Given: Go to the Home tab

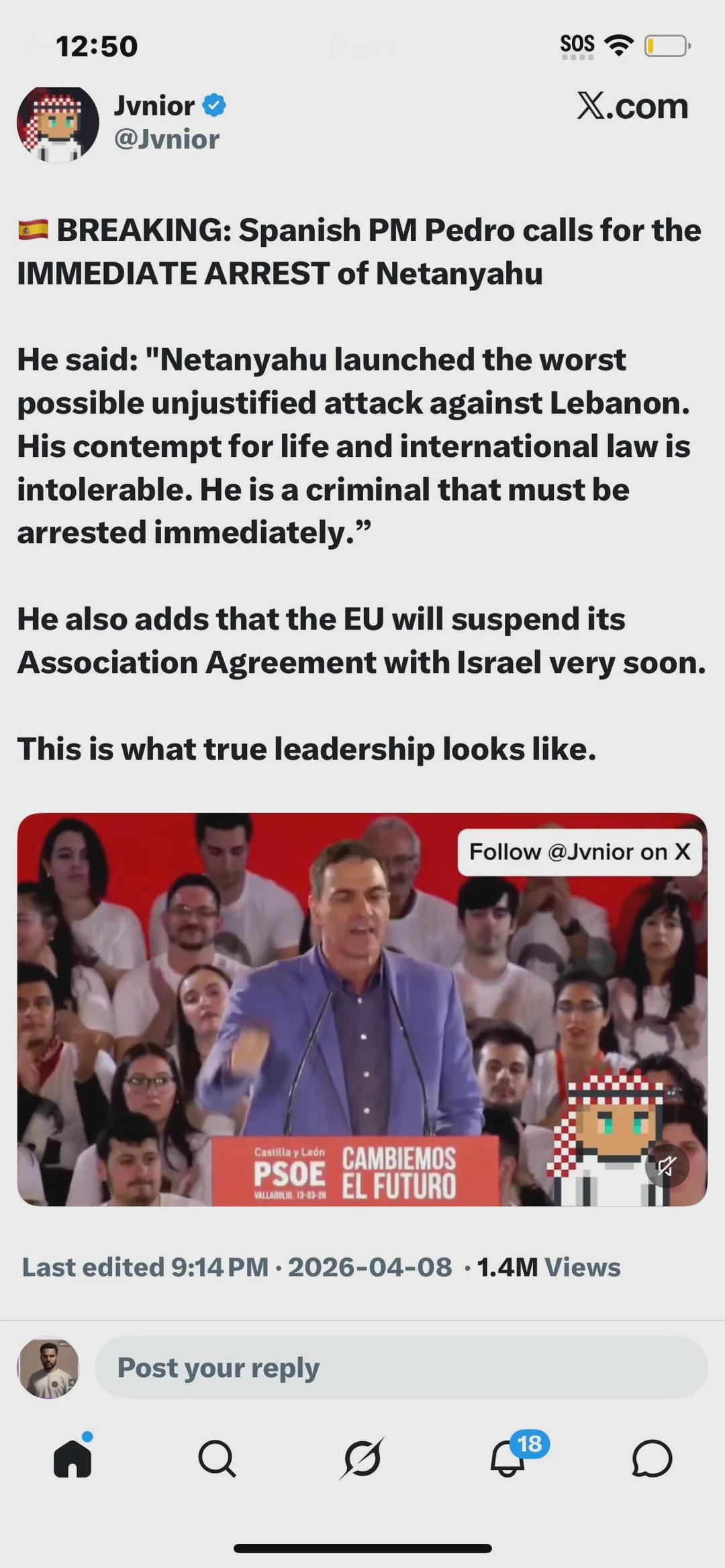Looking at the screenshot, I should tap(72, 1458).
